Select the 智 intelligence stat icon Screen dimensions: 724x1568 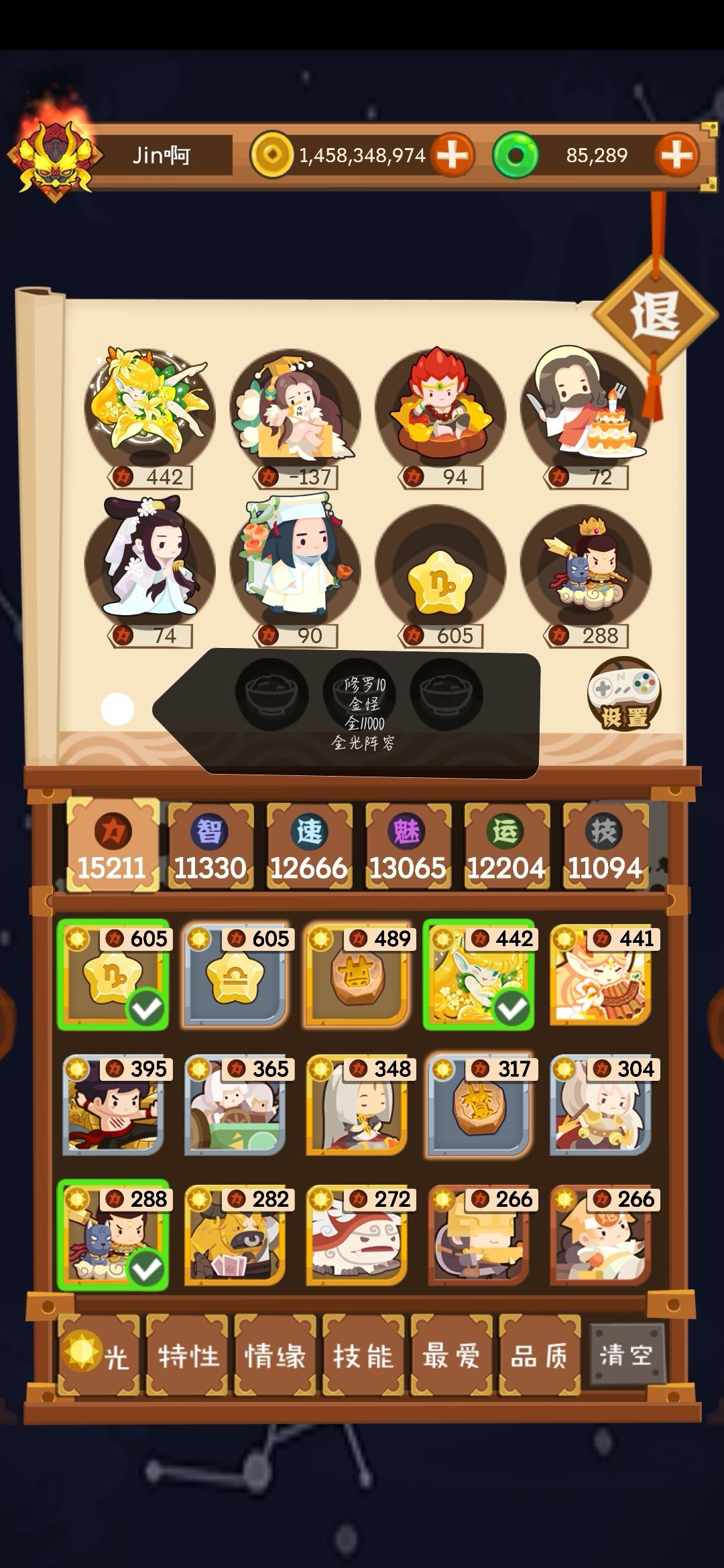pos(210,831)
